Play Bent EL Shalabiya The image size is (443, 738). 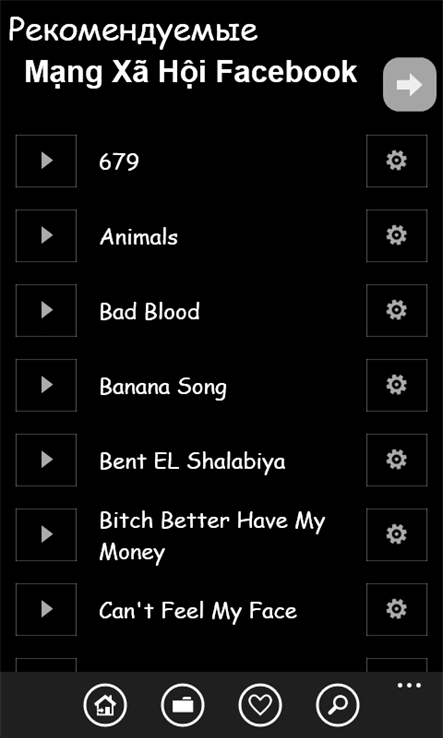[x=46, y=460]
